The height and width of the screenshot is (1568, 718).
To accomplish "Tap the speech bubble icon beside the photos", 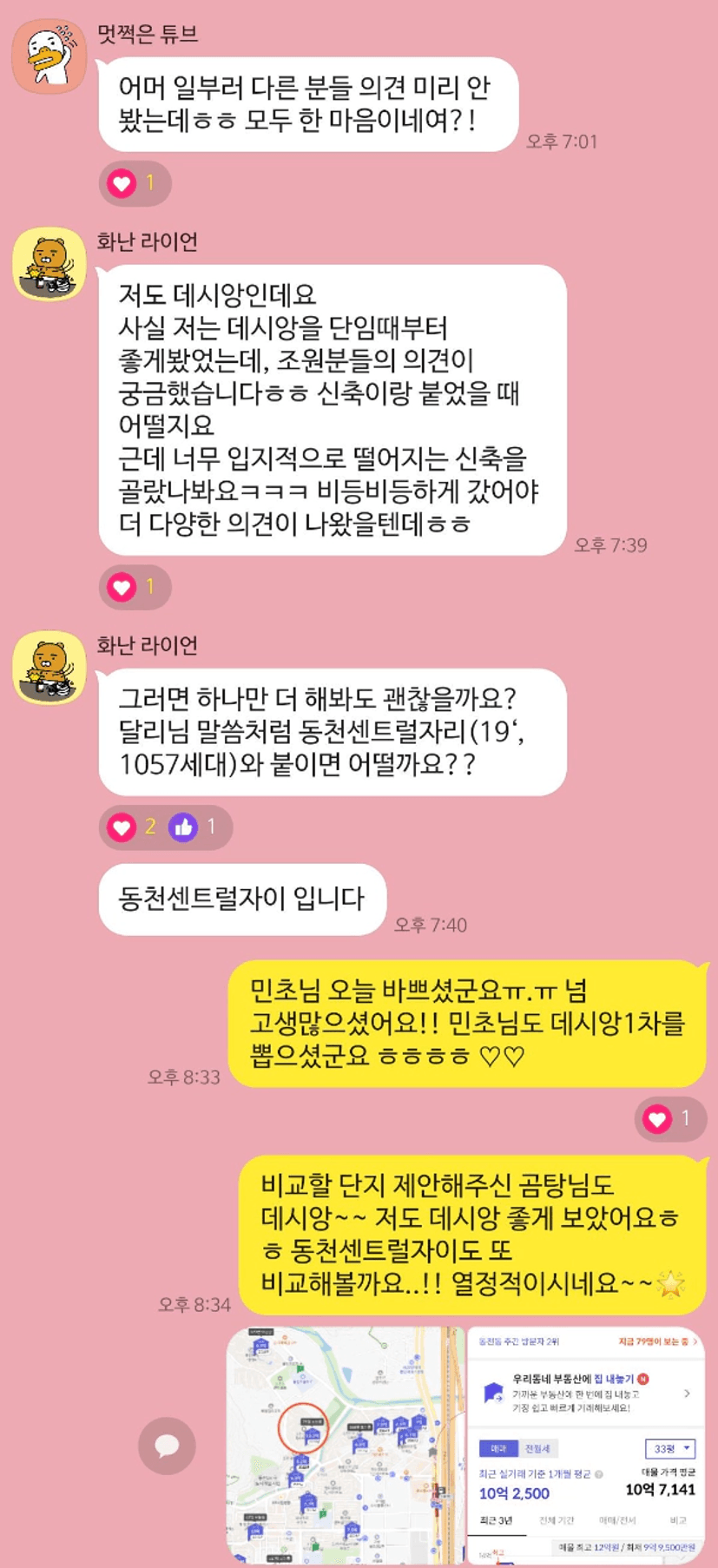I will point(167,1446).
